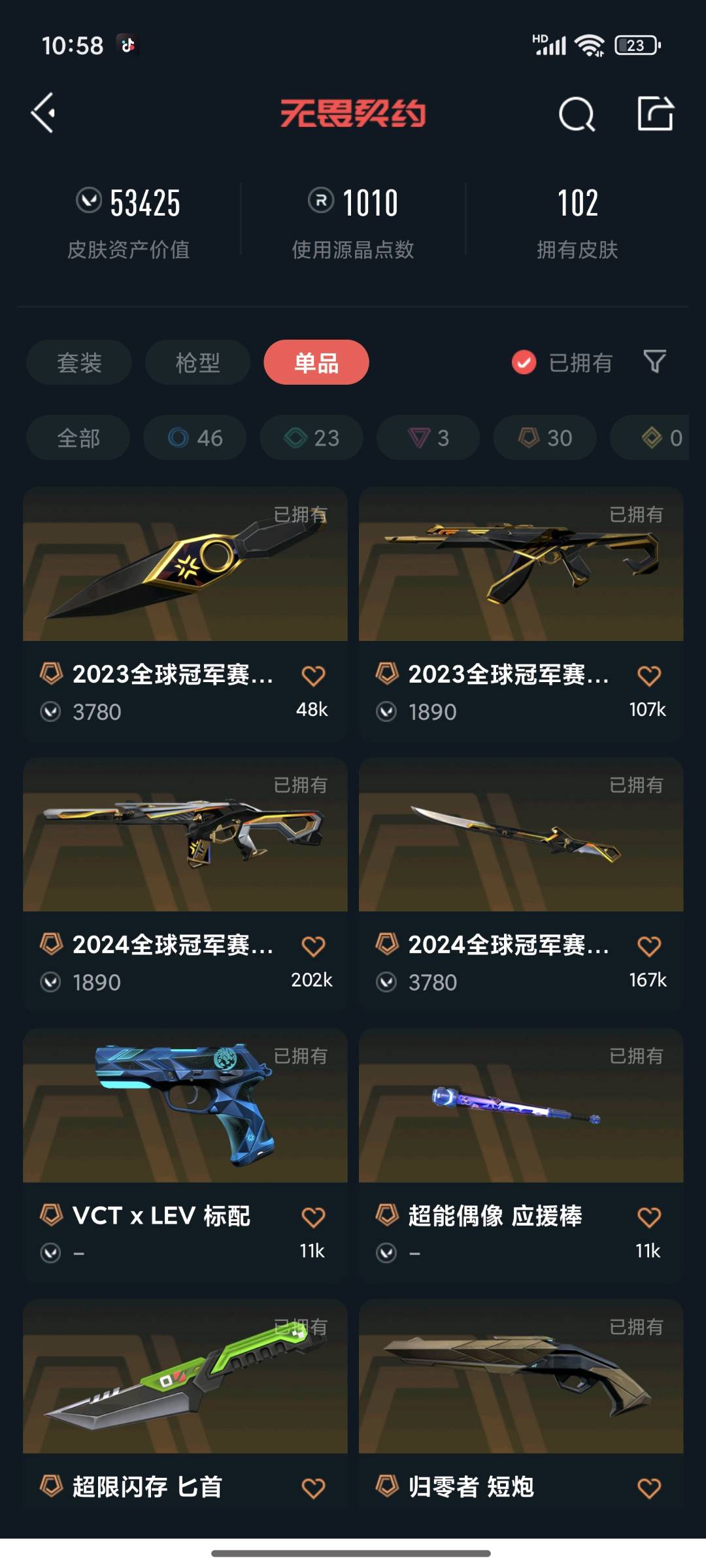The width and height of the screenshot is (706, 1568).
Task: Open the search icon in the header
Action: click(577, 114)
